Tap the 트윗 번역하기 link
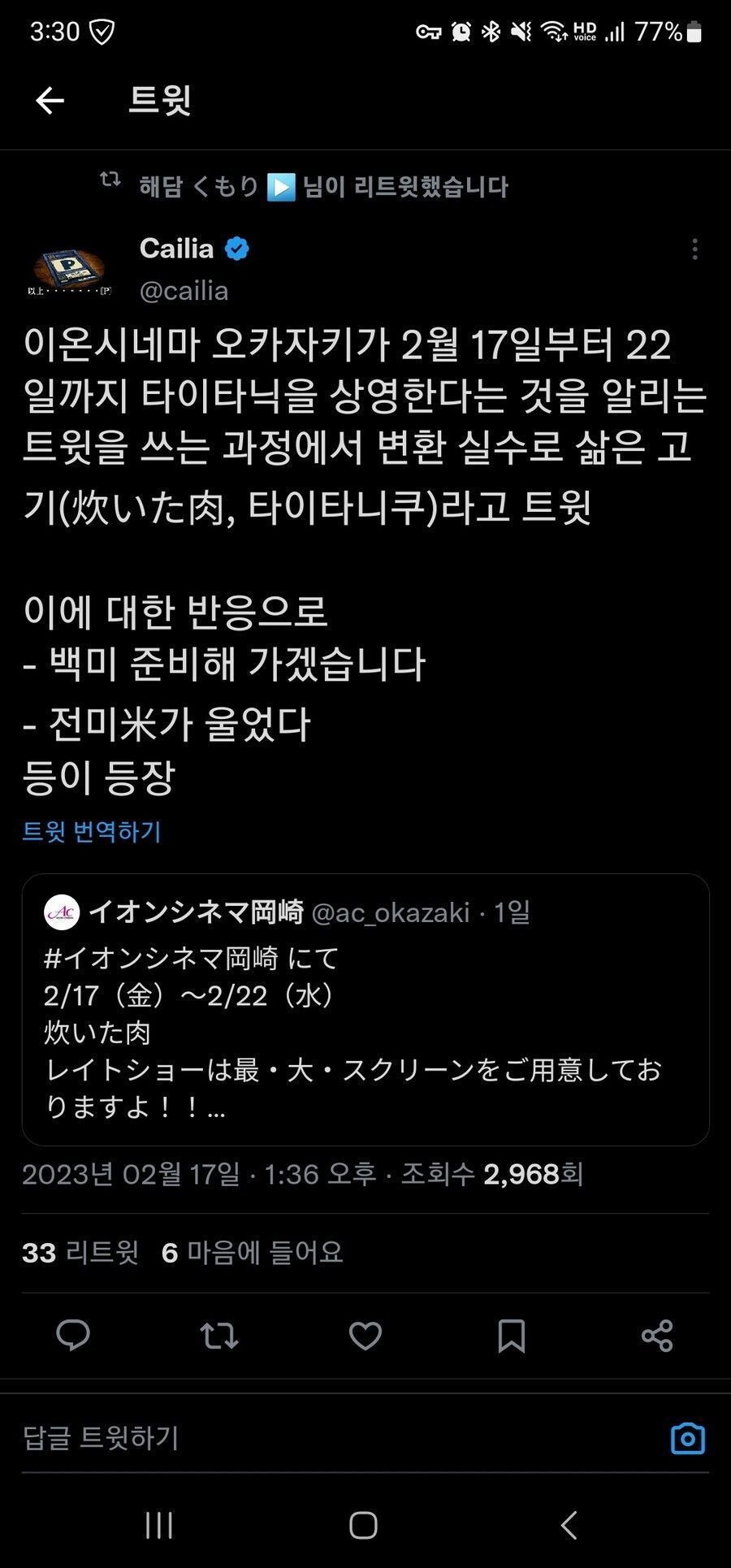 pyautogui.click(x=92, y=831)
